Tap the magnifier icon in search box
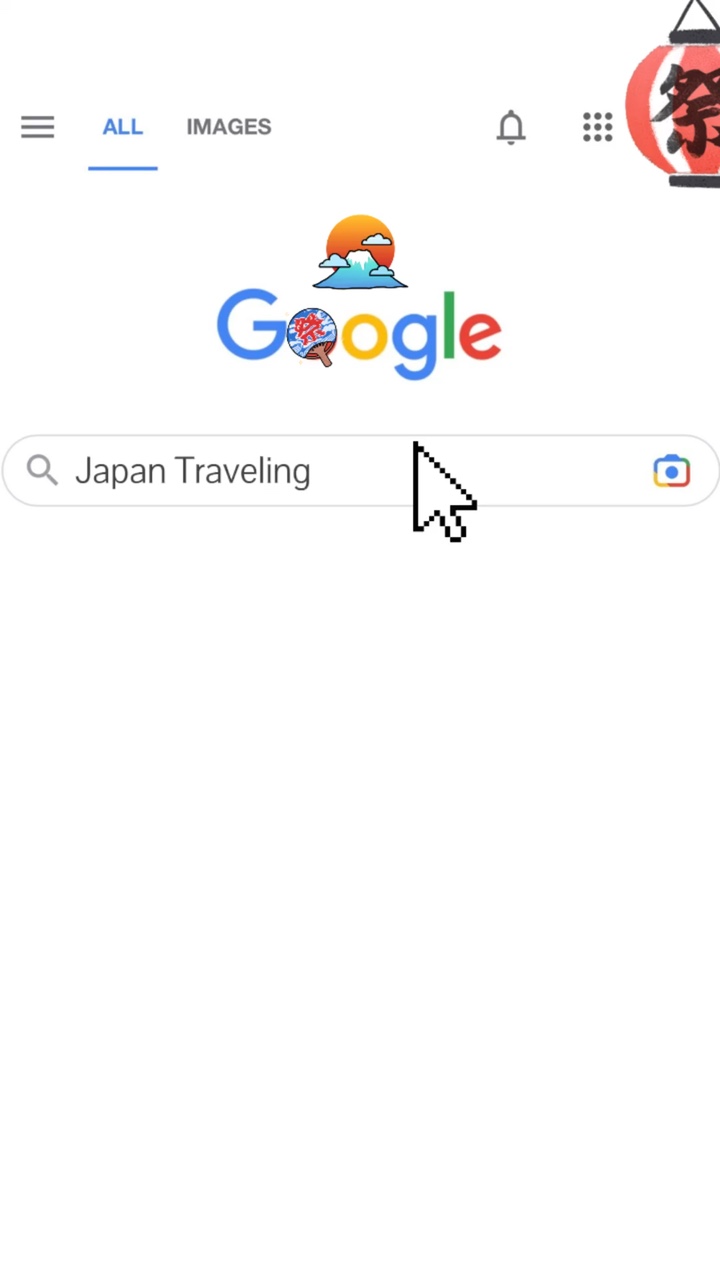720x1280 pixels. tap(42, 469)
